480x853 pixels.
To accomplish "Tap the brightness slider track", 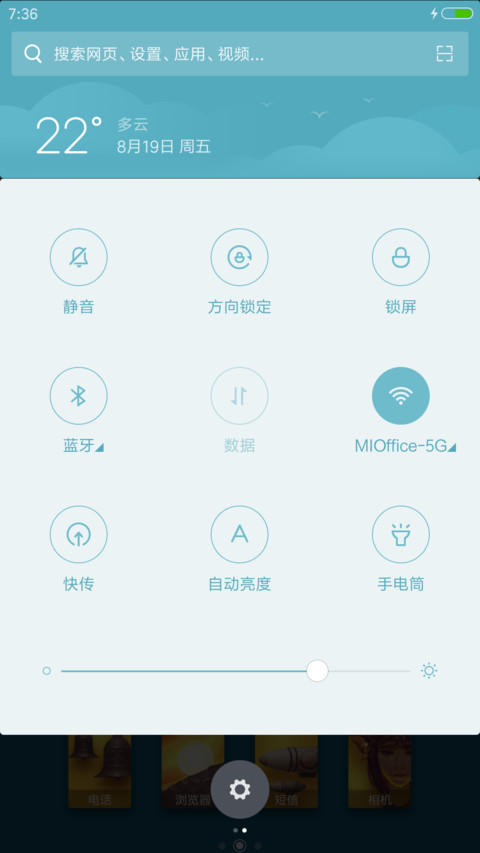I will 236,671.
